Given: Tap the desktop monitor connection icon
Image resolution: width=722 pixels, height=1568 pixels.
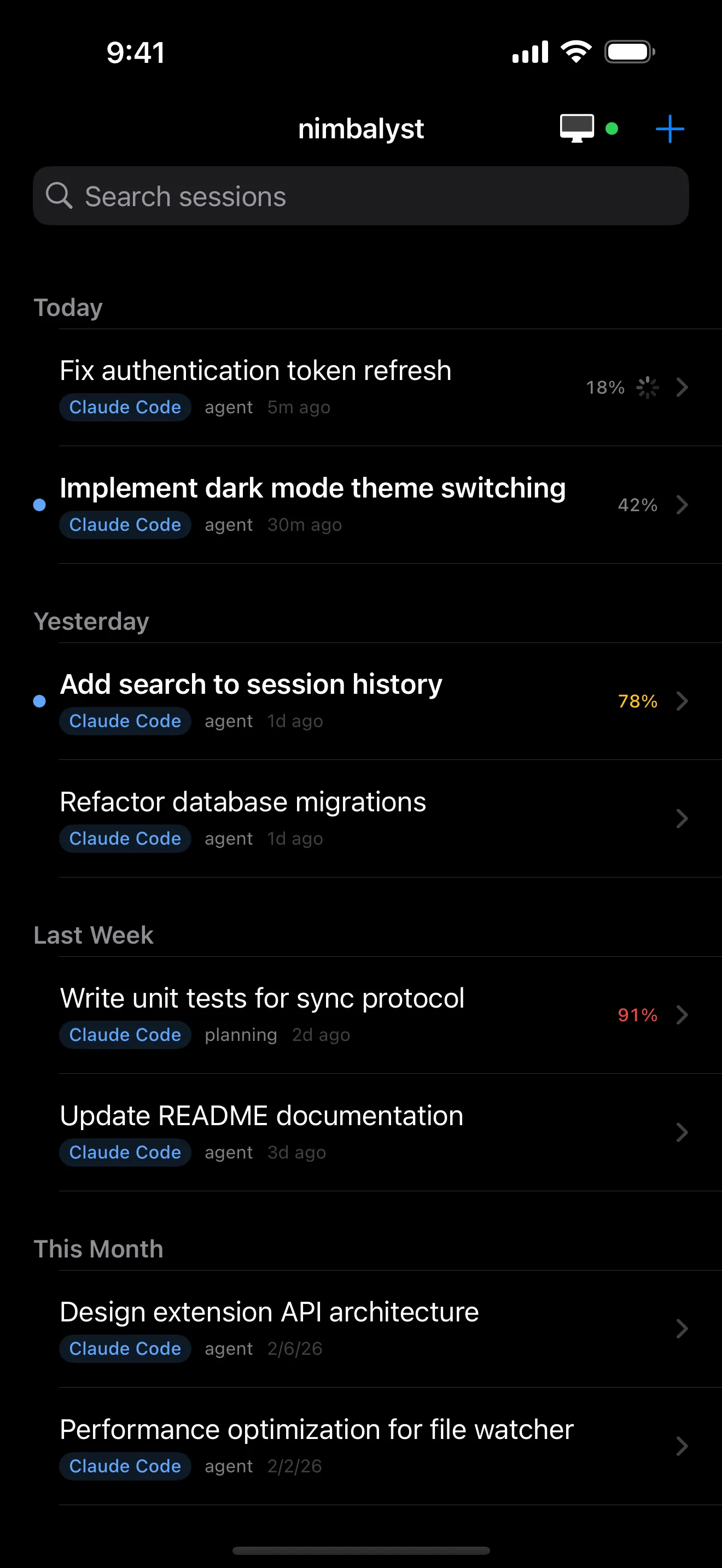Looking at the screenshot, I should [576, 128].
